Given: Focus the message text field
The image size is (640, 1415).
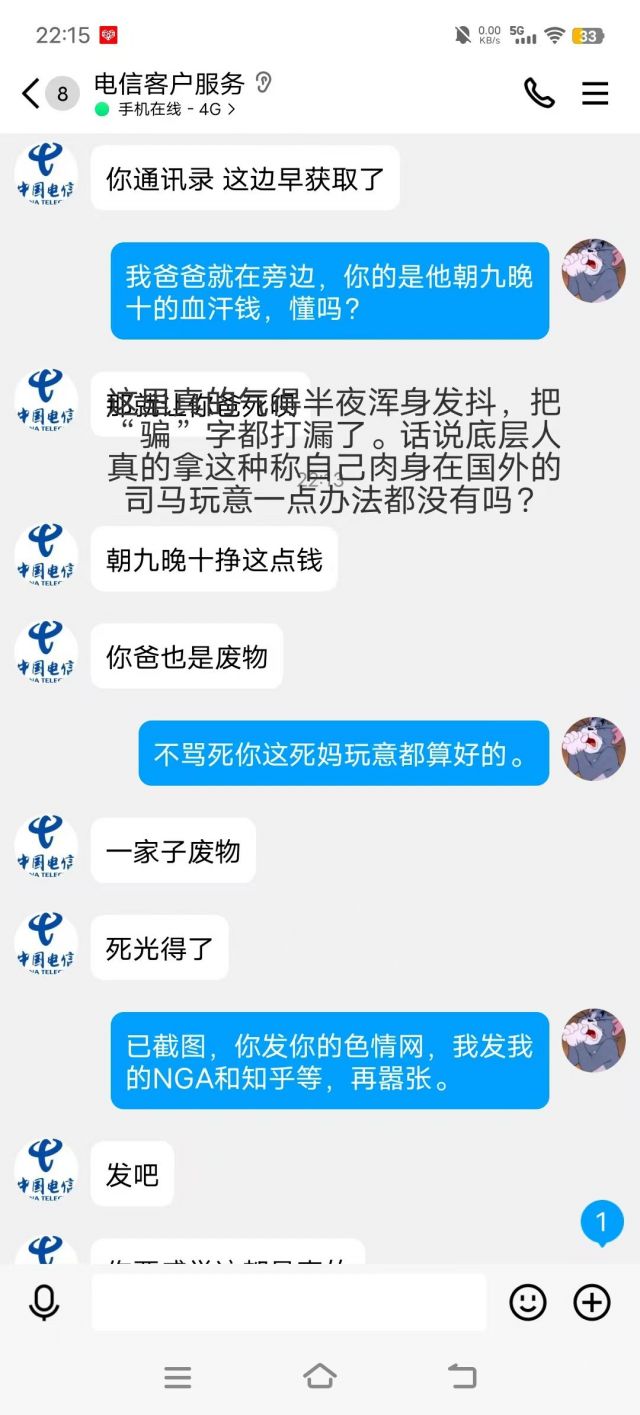Looking at the screenshot, I should pyautogui.click(x=288, y=1302).
